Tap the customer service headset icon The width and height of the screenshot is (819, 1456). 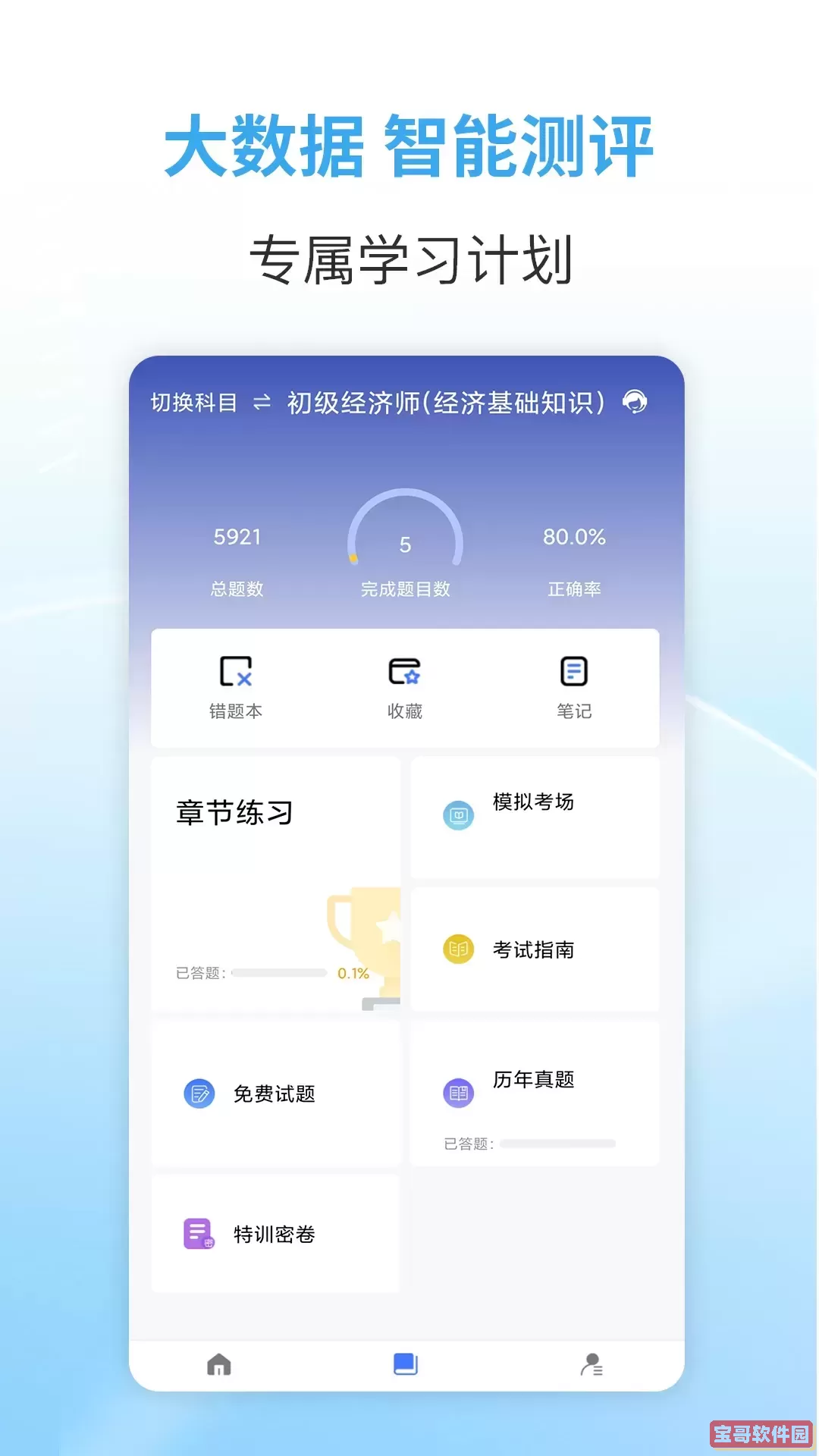pyautogui.click(x=635, y=403)
